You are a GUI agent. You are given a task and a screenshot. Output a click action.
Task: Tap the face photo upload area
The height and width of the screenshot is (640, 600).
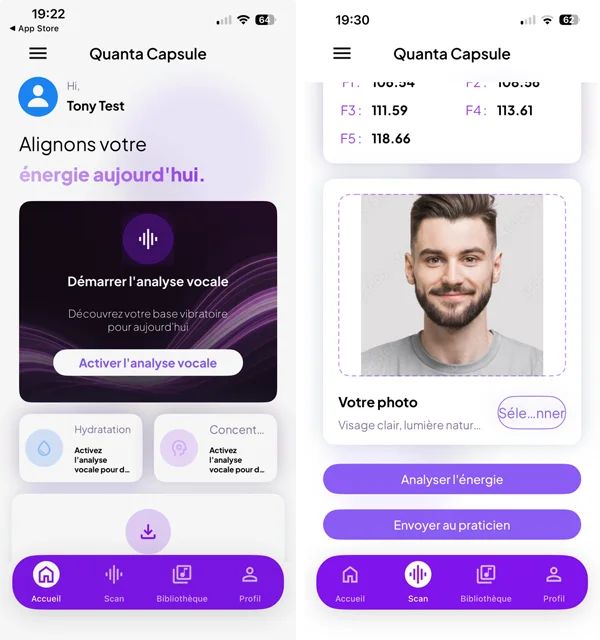[x=452, y=285]
